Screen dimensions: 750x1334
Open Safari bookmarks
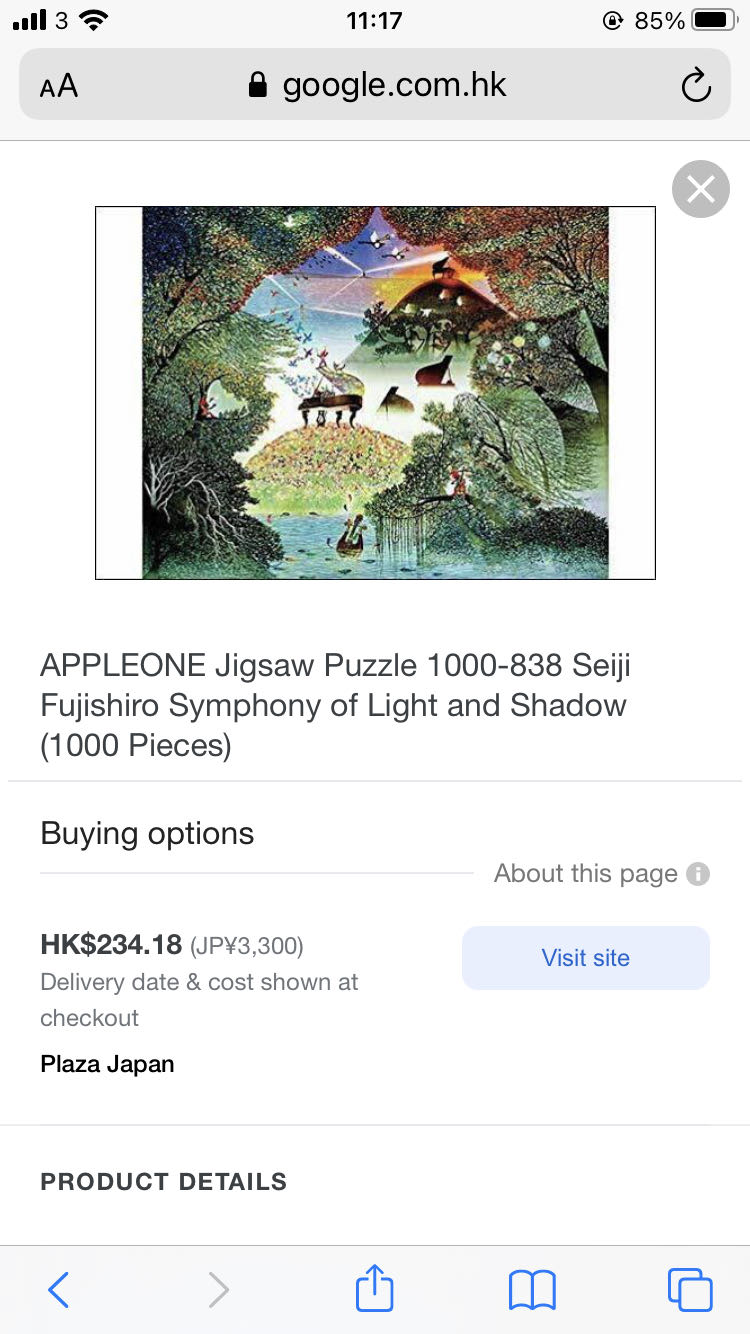pos(532,1289)
